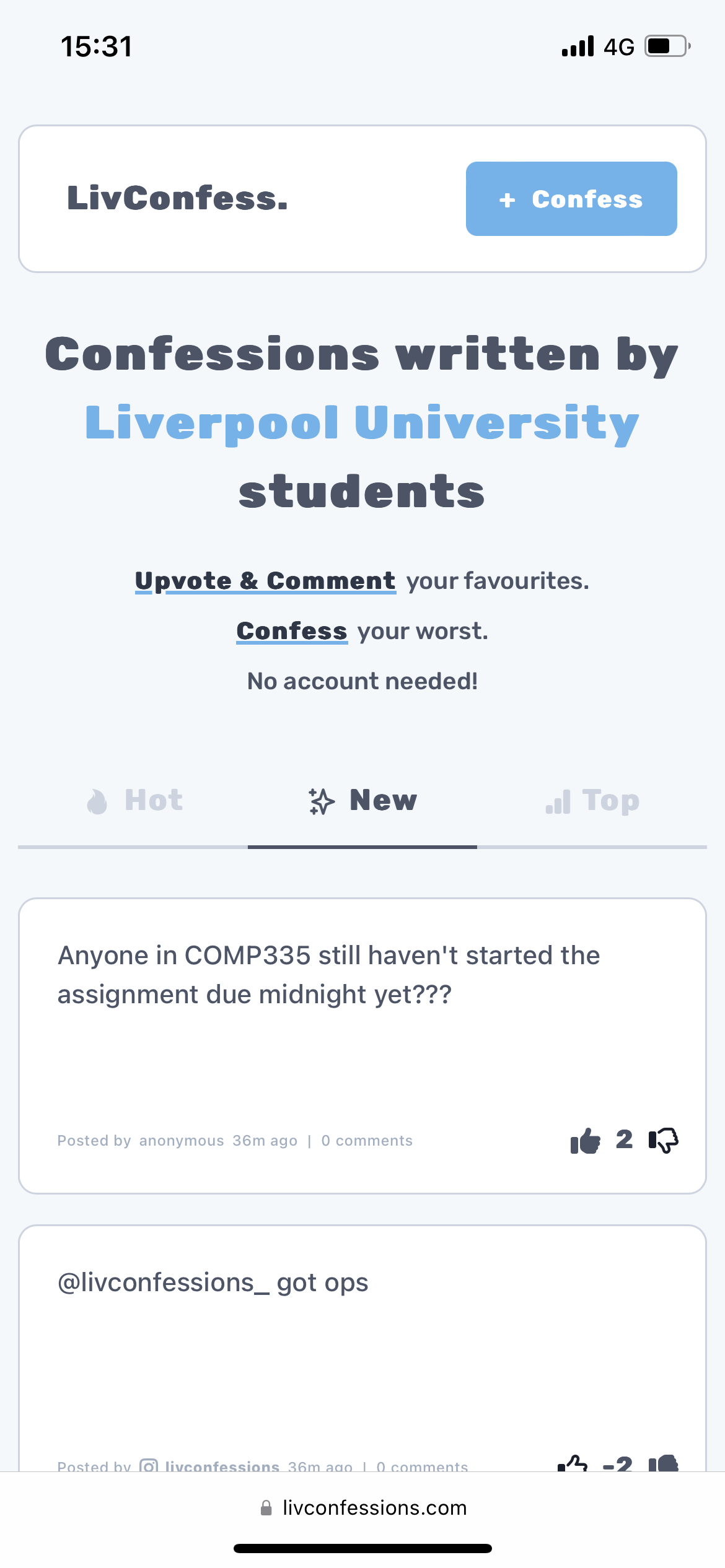The height and width of the screenshot is (1568, 725).
Task: Open the 'Upvote & Comment' link
Action: [265, 581]
